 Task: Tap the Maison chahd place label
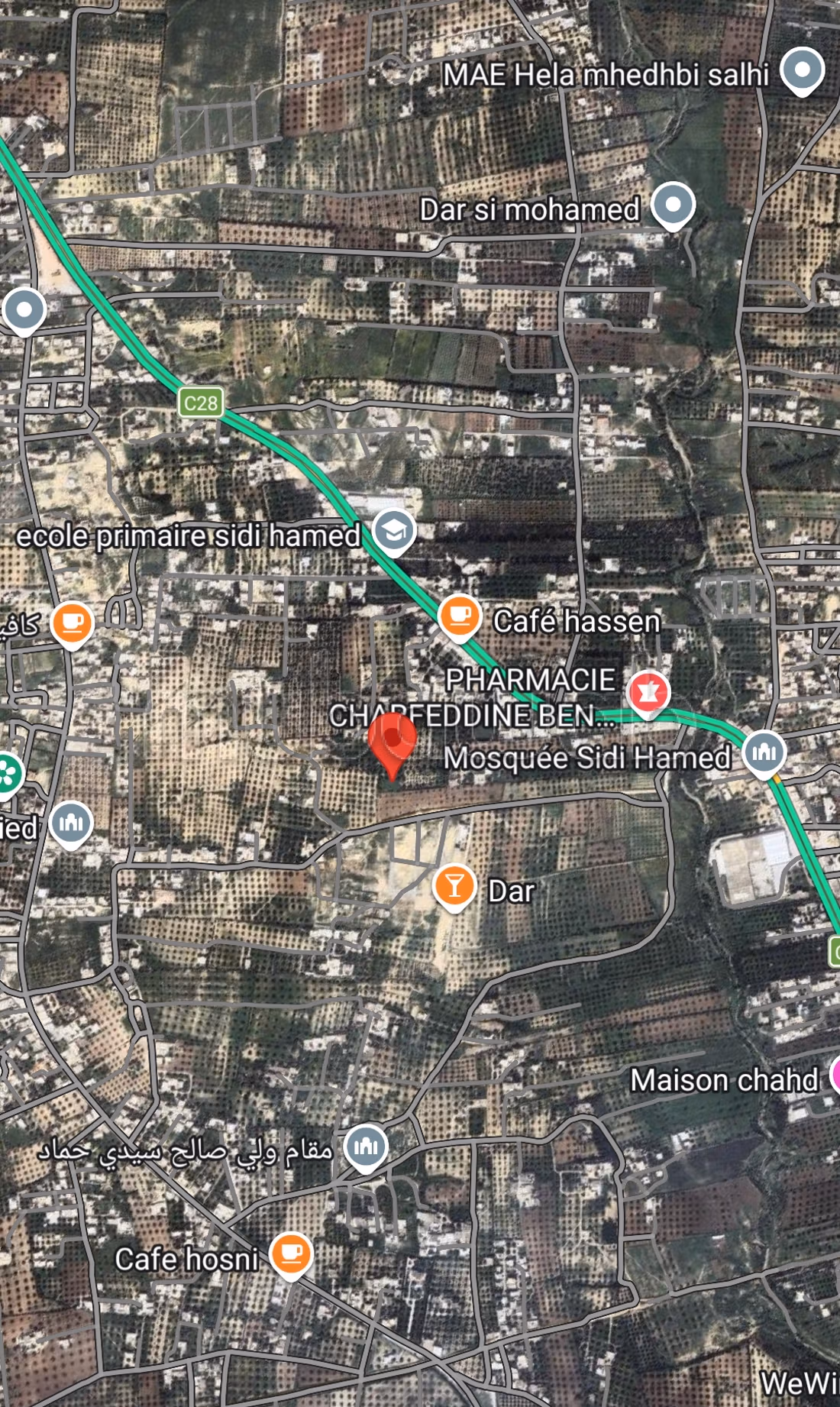coord(723,1080)
